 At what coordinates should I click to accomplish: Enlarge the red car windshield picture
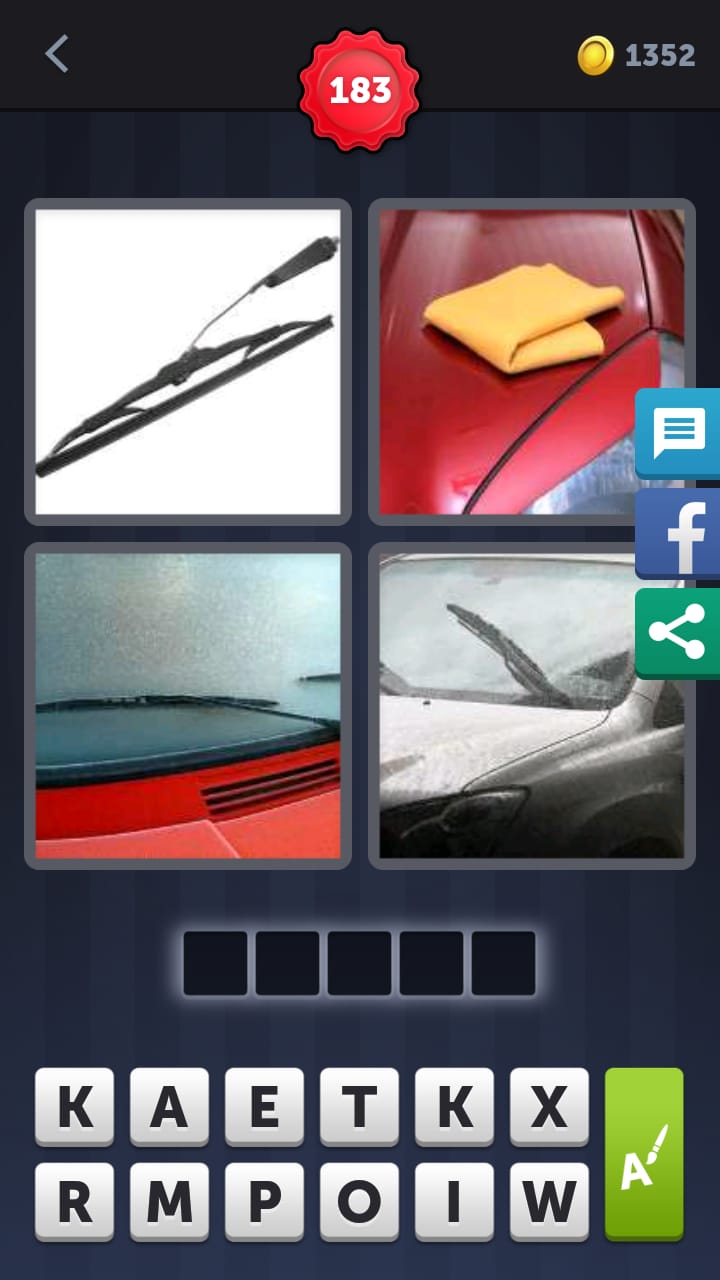(188, 705)
